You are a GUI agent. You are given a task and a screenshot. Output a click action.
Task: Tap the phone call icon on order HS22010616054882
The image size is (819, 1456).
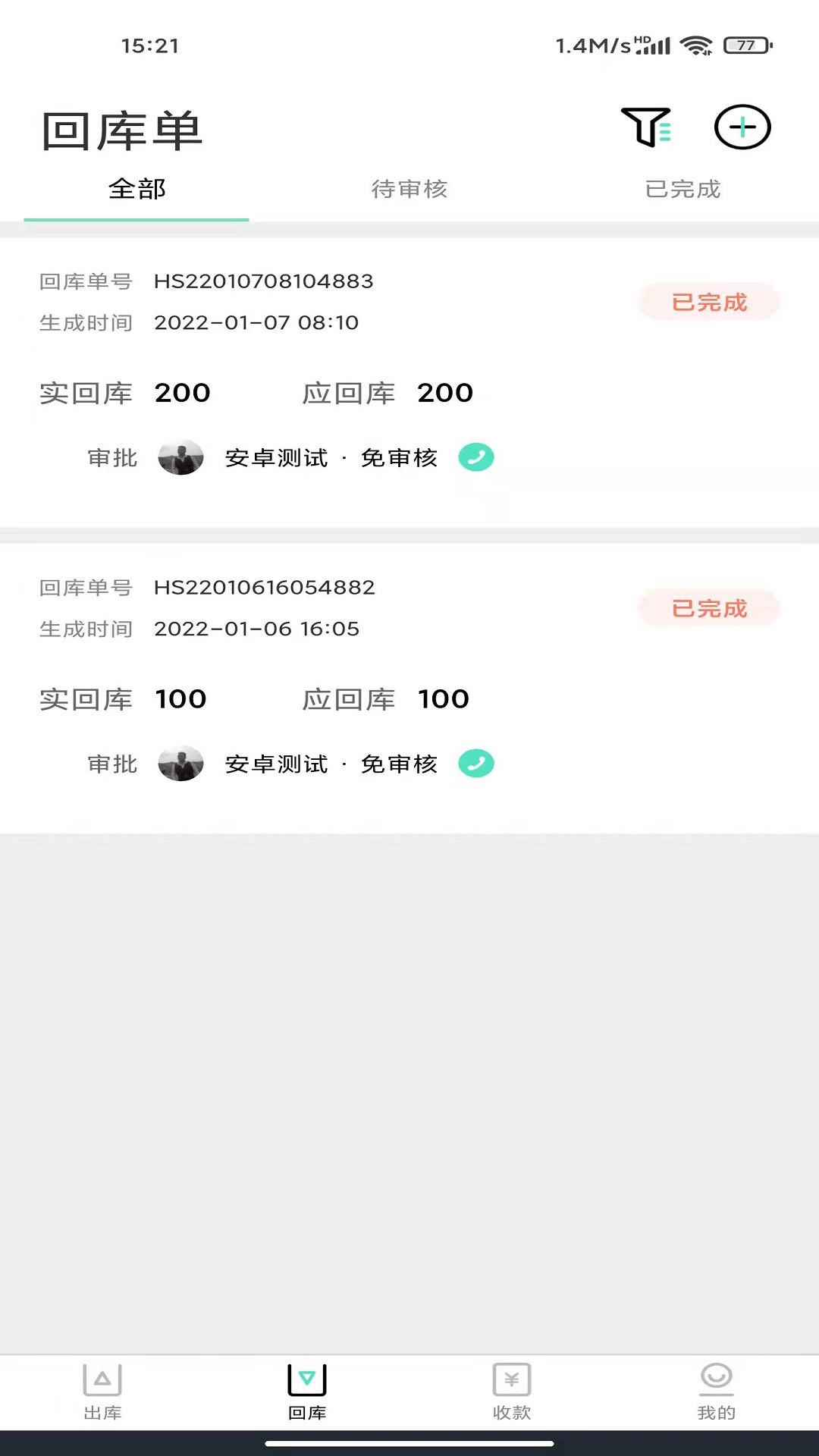(x=476, y=764)
